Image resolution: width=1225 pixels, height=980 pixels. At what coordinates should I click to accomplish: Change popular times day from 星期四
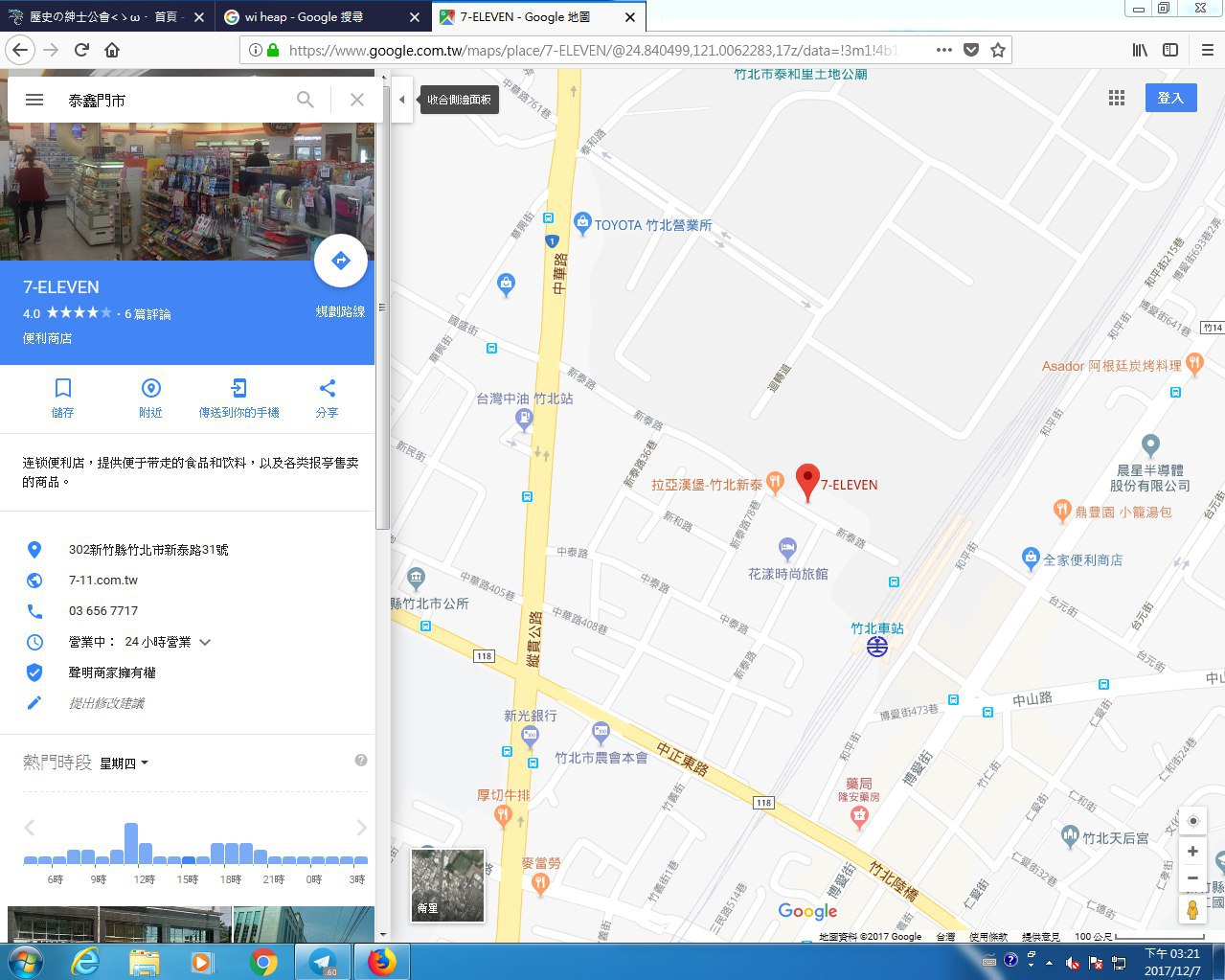click(x=125, y=763)
